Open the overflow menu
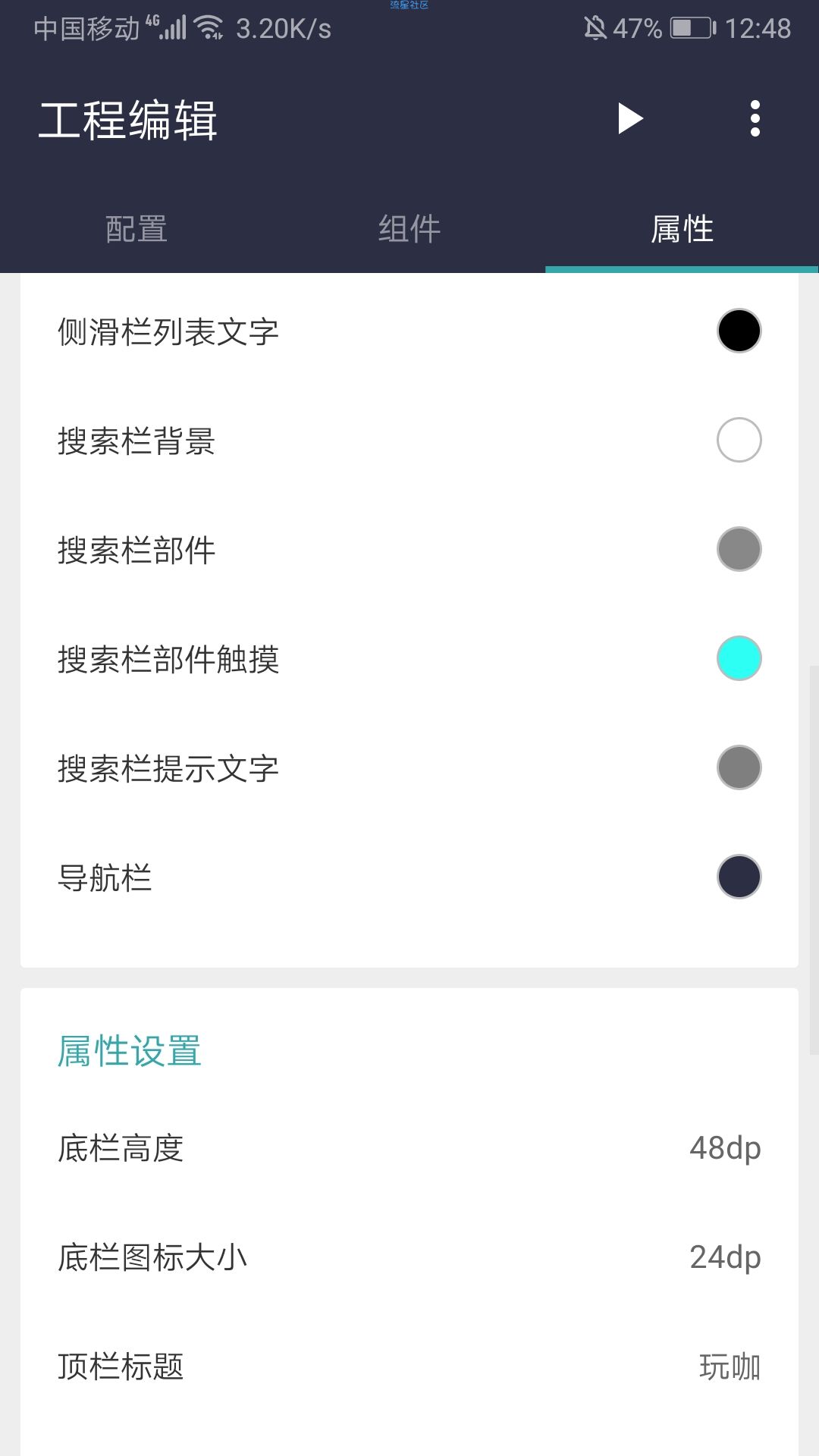Screen dimensions: 819x1456 [x=755, y=118]
